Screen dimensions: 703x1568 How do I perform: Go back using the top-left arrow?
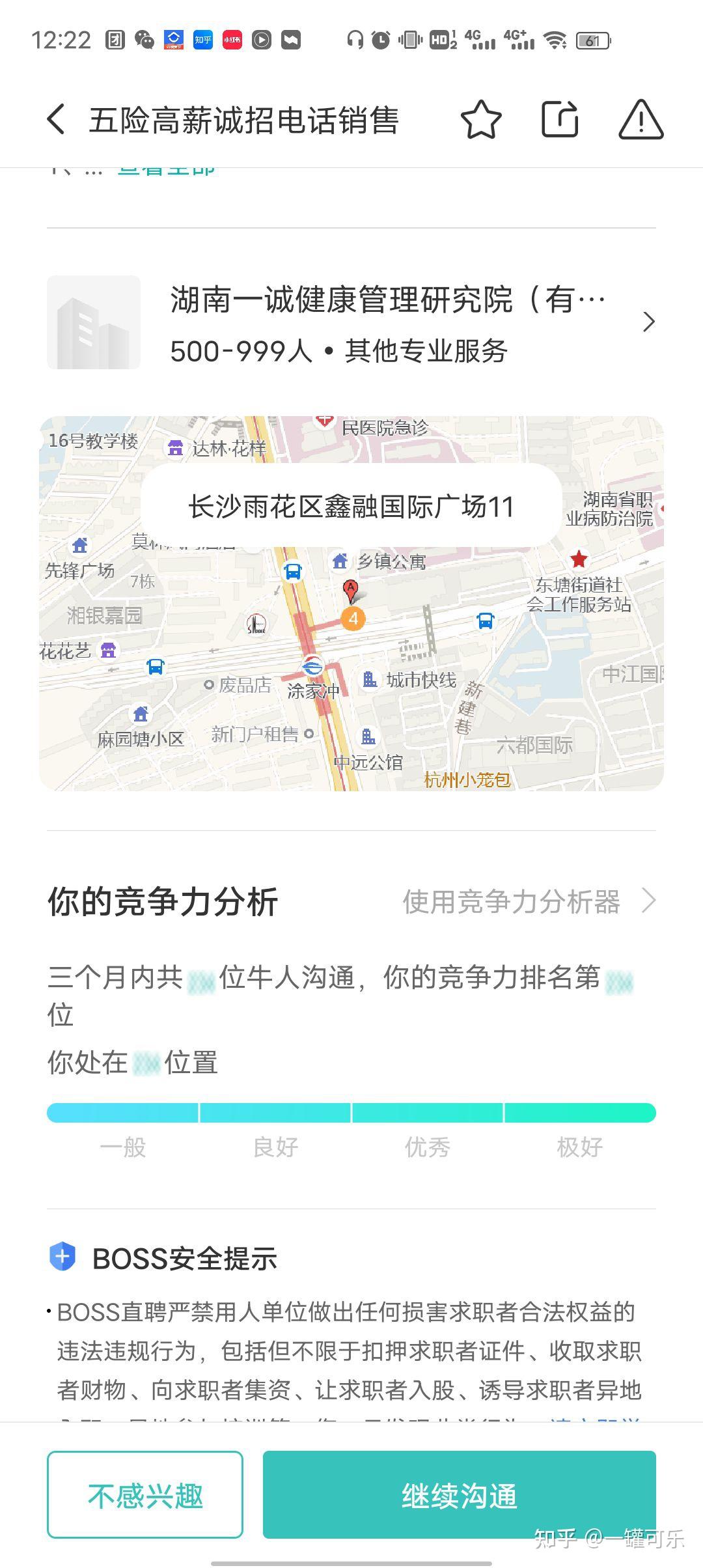point(56,120)
